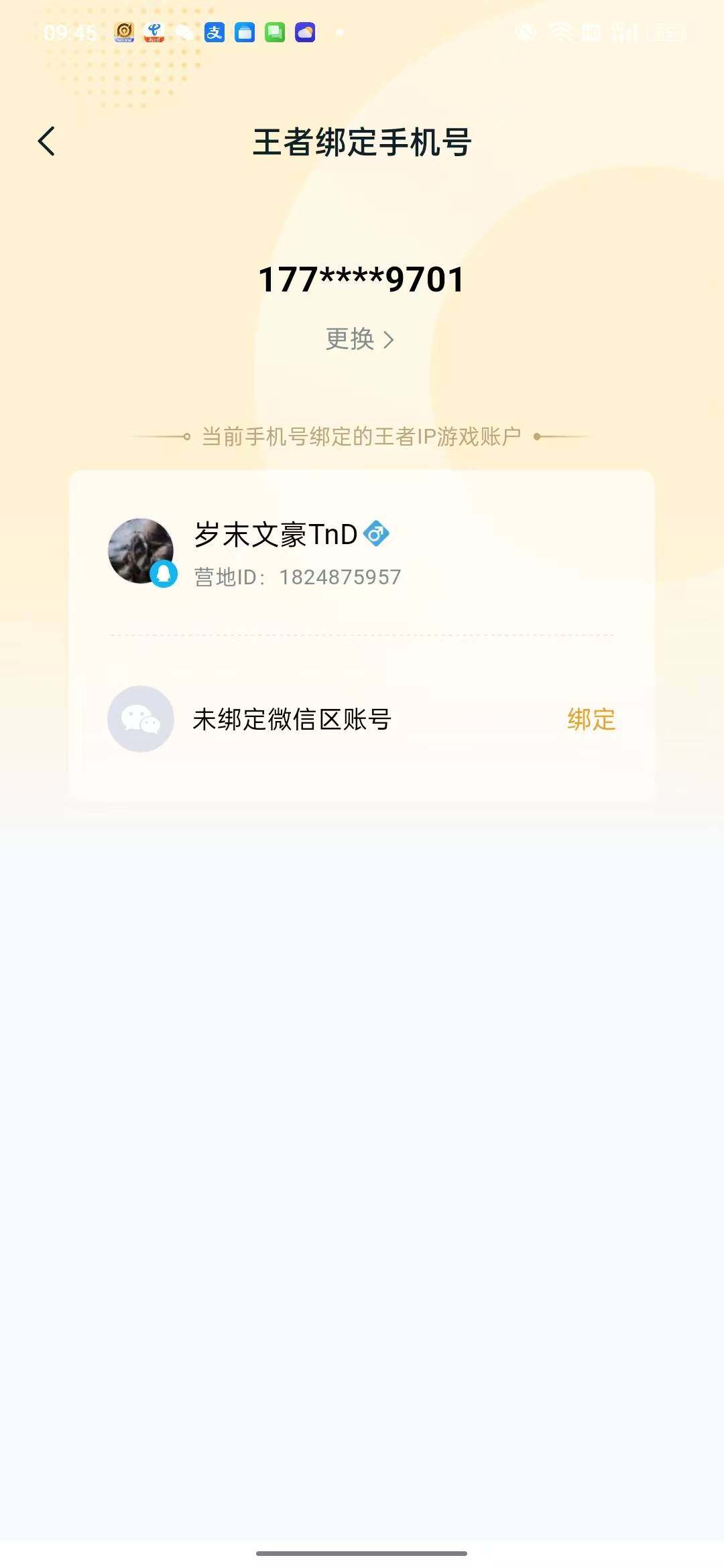Image resolution: width=724 pixels, height=1568 pixels.
Task: Tap the bottom navigation gesture bar
Action: click(x=362, y=1553)
